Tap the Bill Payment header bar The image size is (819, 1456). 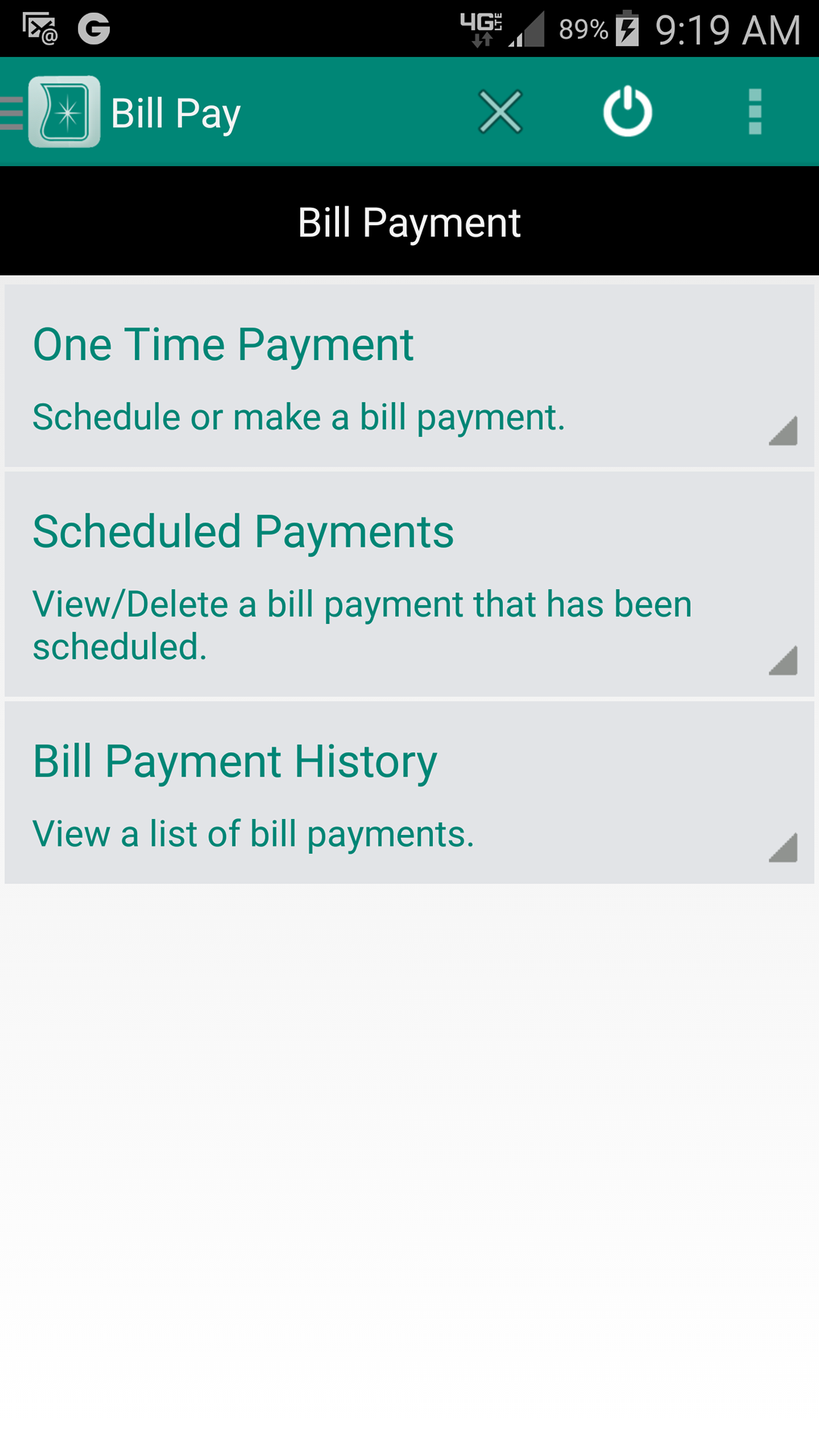pos(409,221)
